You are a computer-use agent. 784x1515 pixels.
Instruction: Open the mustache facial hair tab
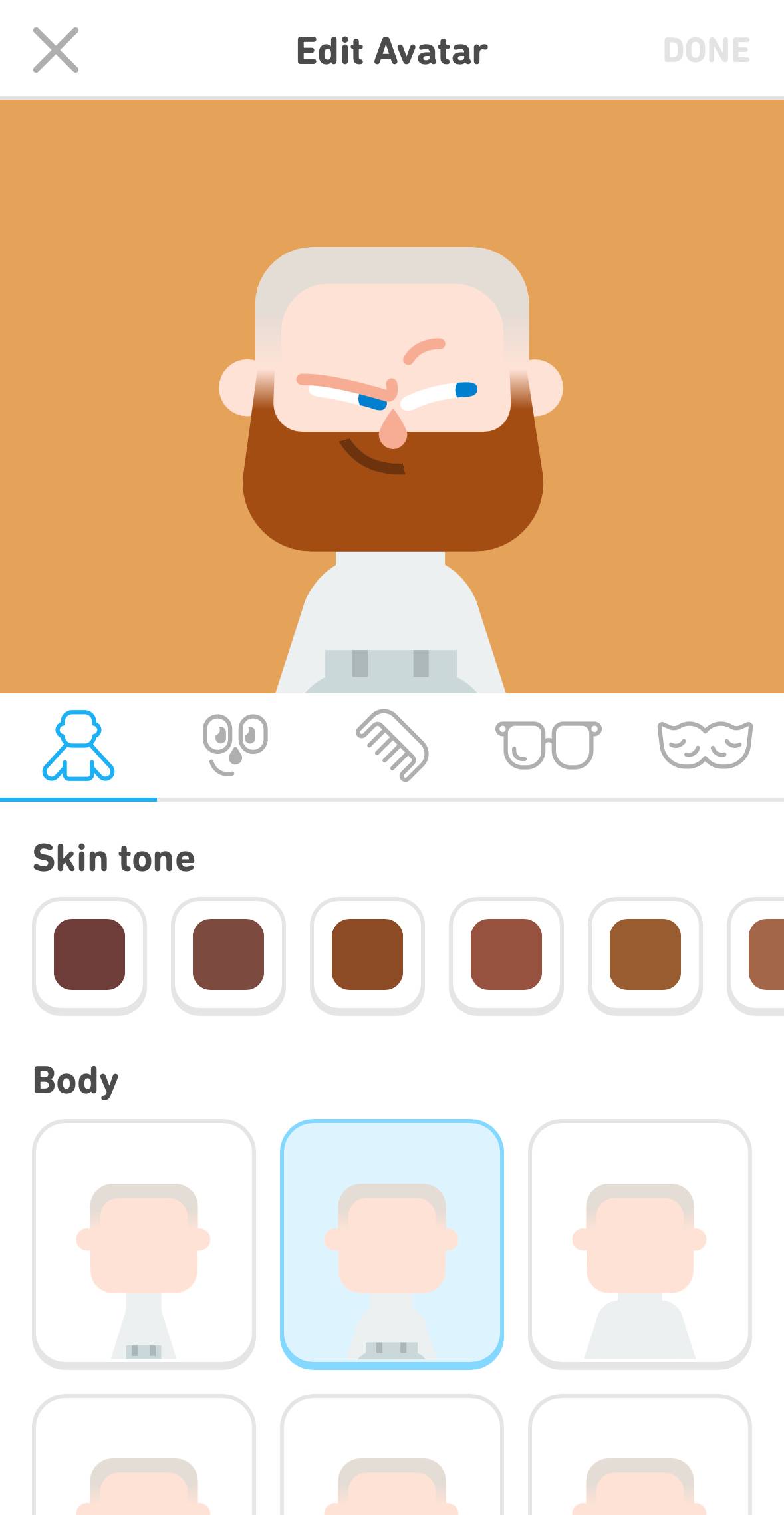(x=705, y=746)
